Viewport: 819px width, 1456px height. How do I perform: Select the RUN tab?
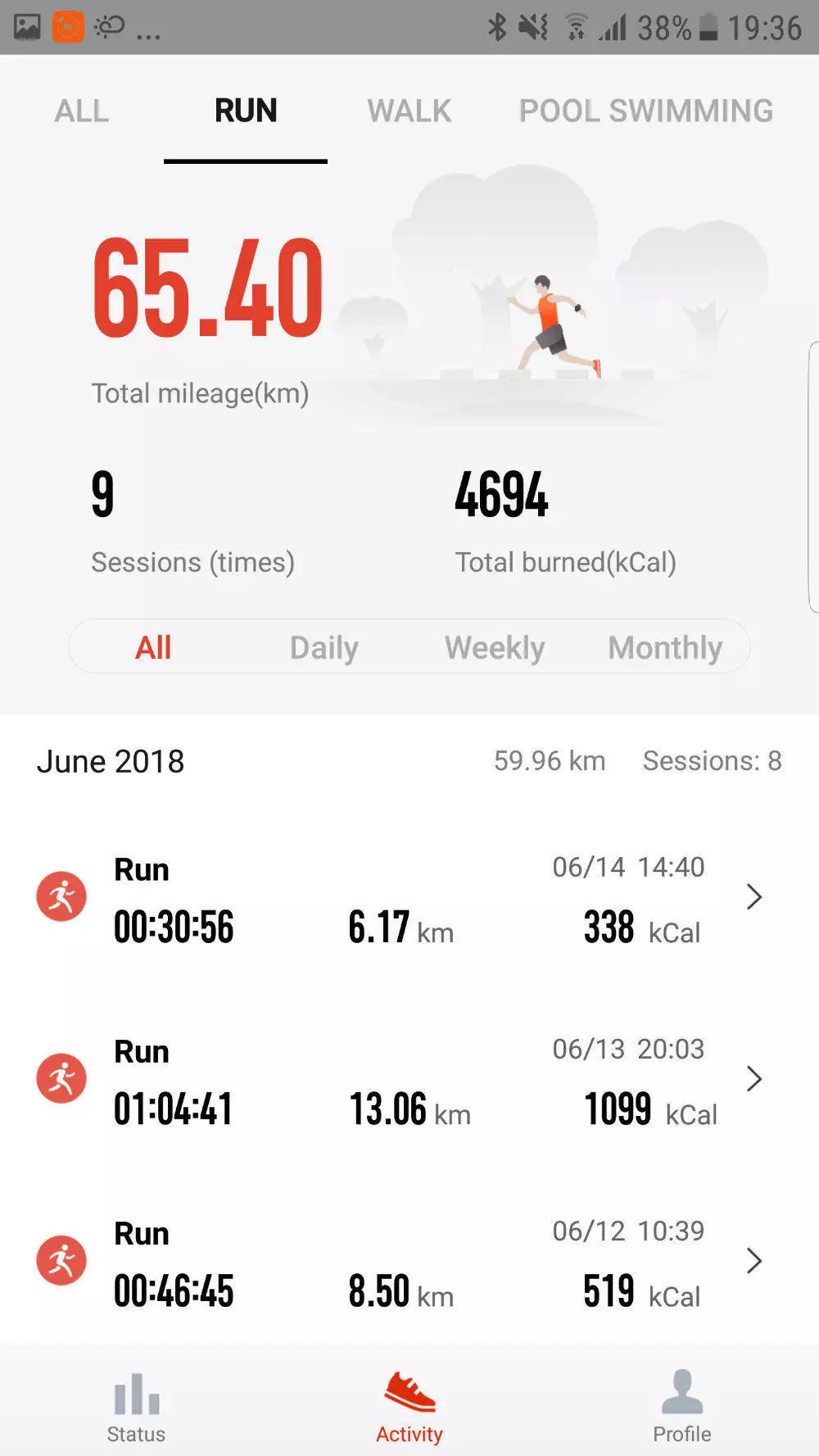(246, 111)
